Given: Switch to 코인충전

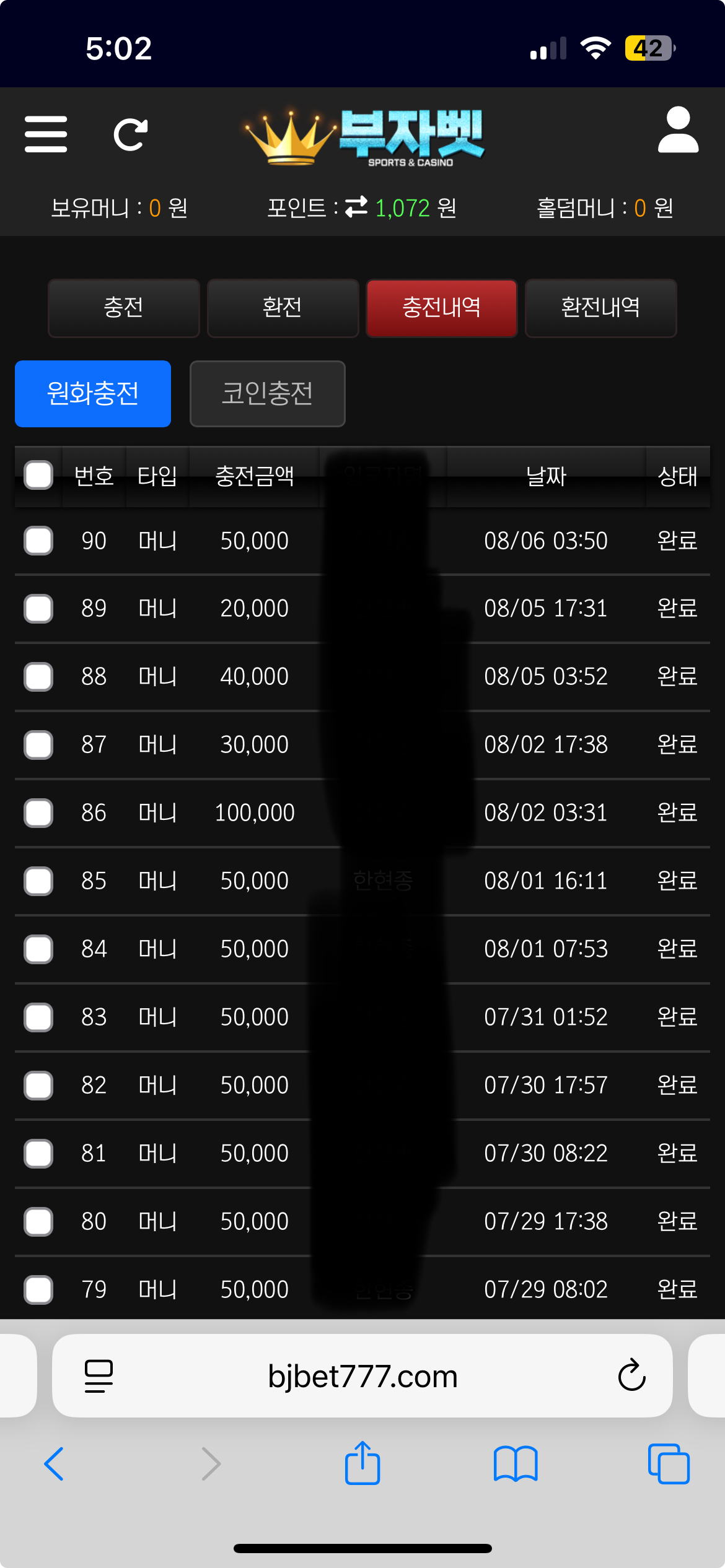Looking at the screenshot, I should pos(267,394).
